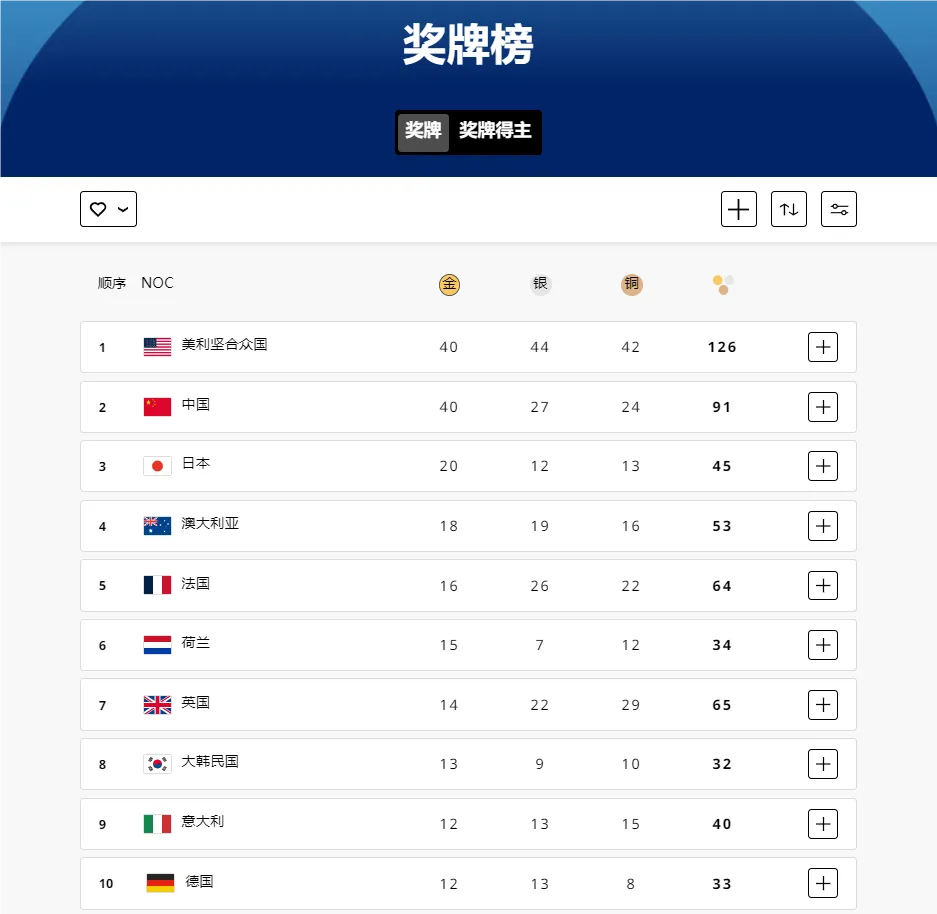
Task: Open the sort order arrows button
Action: pyautogui.click(x=789, y=209)
